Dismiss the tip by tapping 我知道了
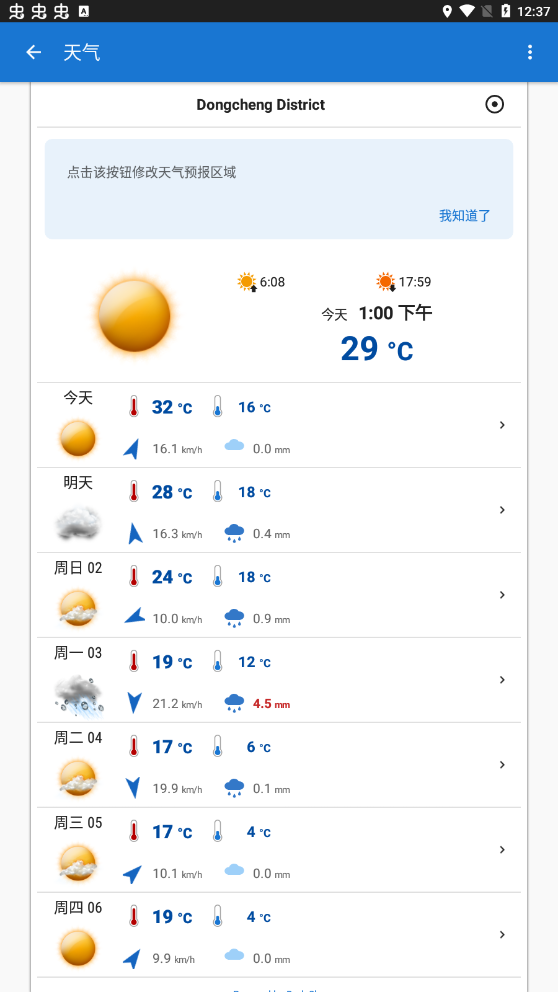 tap(465, 216)
